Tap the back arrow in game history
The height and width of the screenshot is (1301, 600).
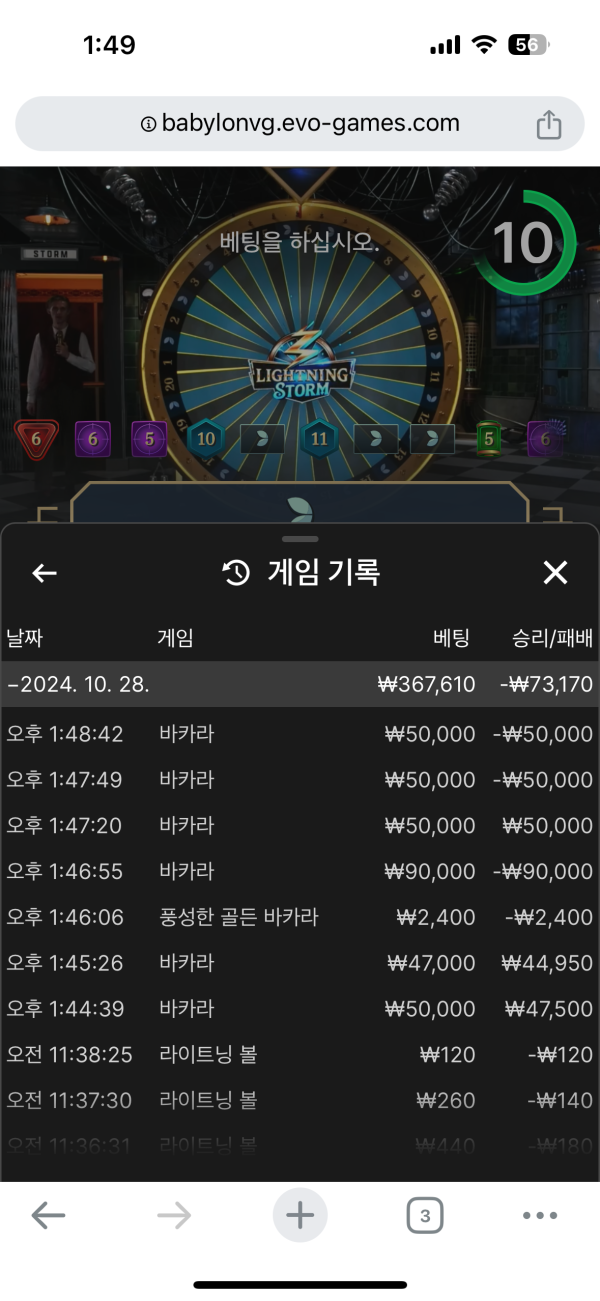[44, 573]
